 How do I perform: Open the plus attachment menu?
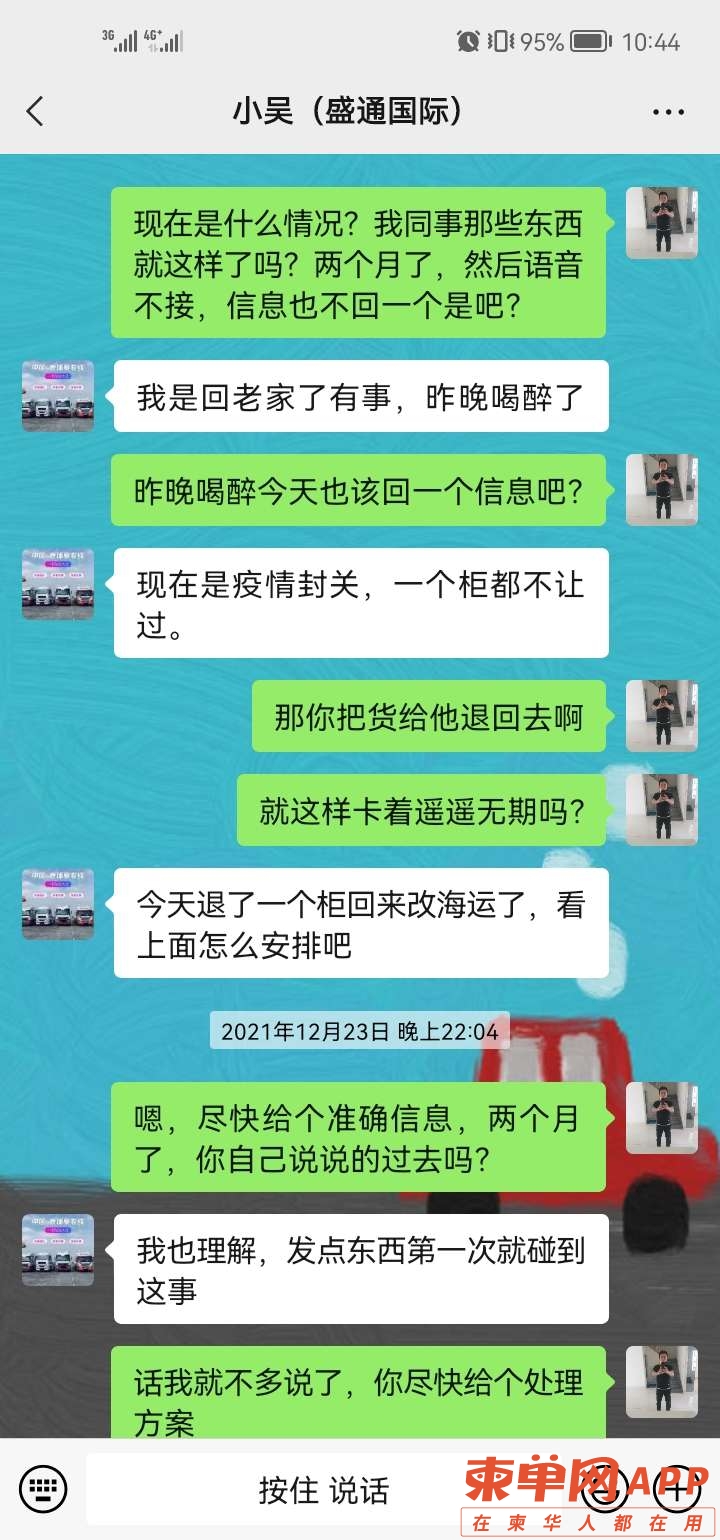pyautogui.click(x=677, y=1488)
